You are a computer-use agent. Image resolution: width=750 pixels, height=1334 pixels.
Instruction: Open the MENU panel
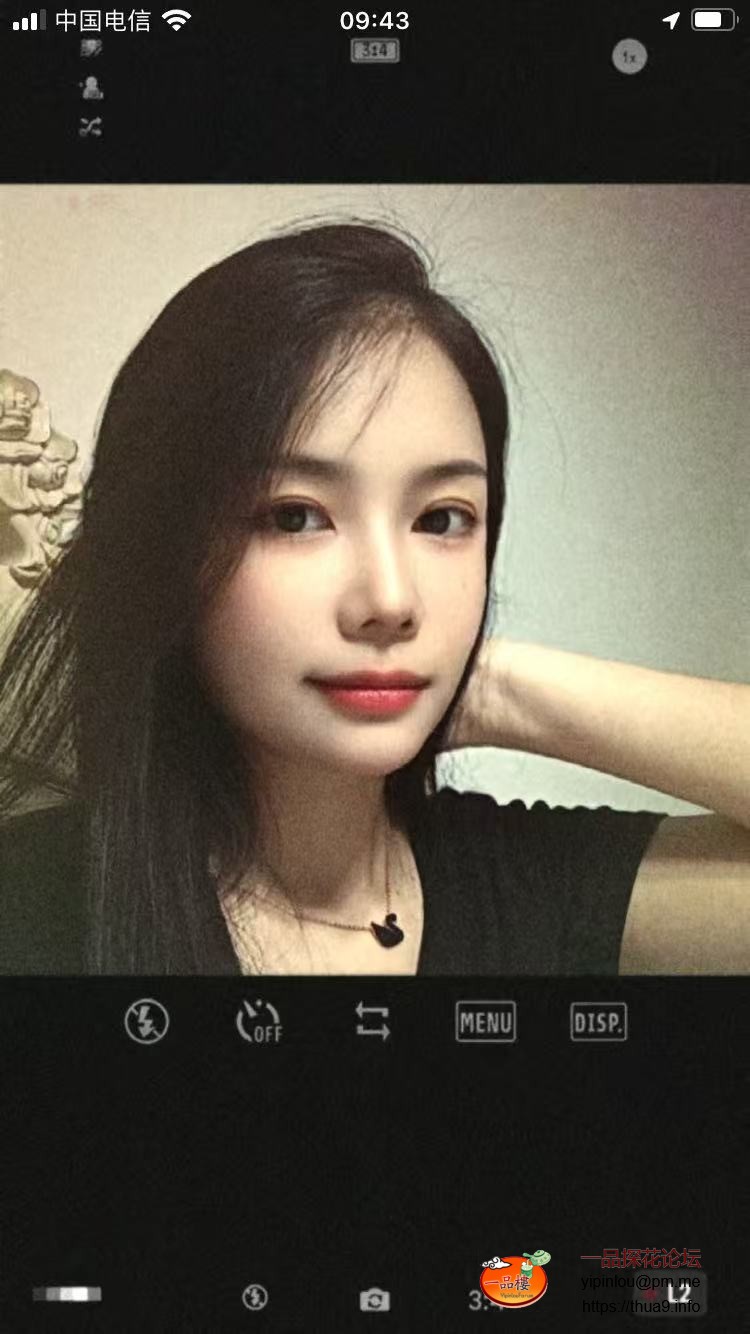[x=485, y=1020]
